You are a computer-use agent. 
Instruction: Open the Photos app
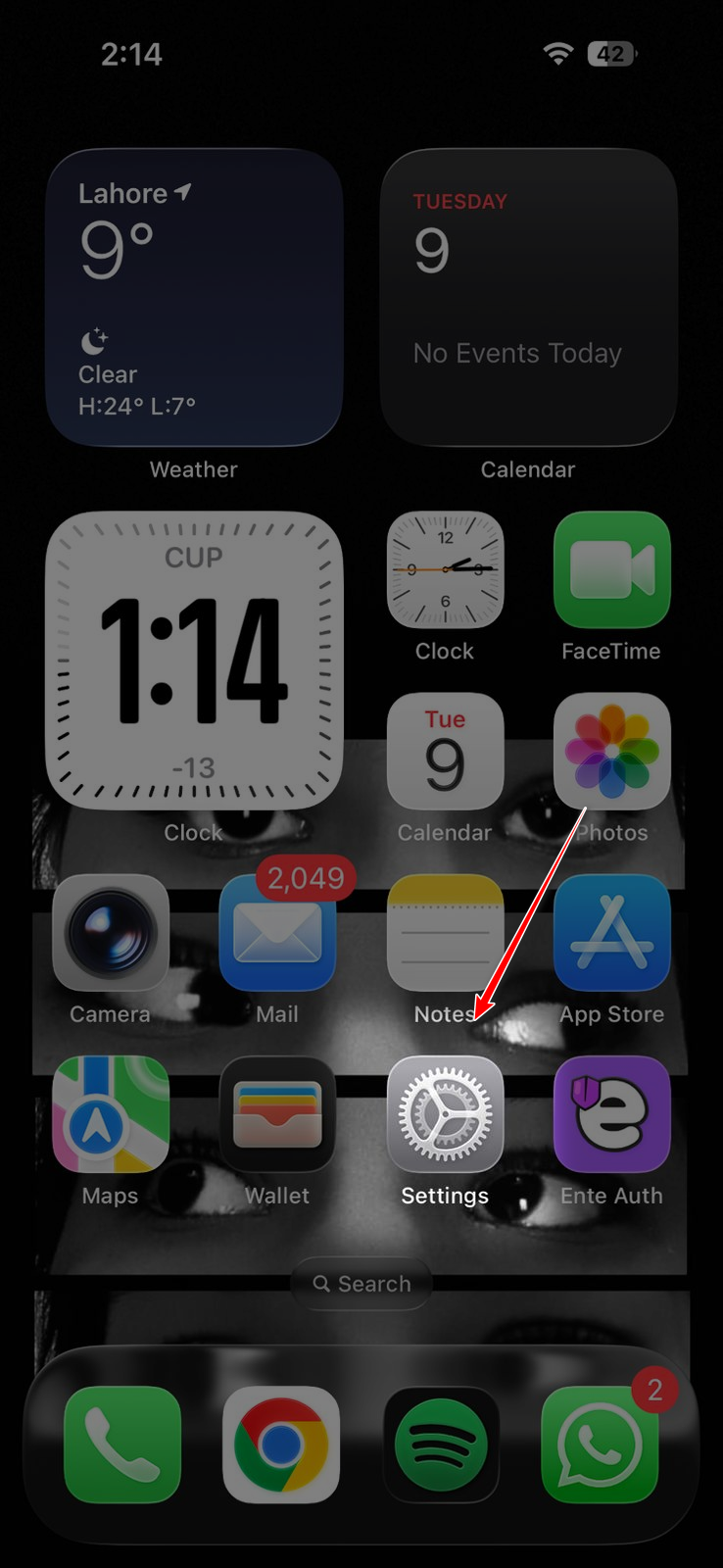click(611, 752)
